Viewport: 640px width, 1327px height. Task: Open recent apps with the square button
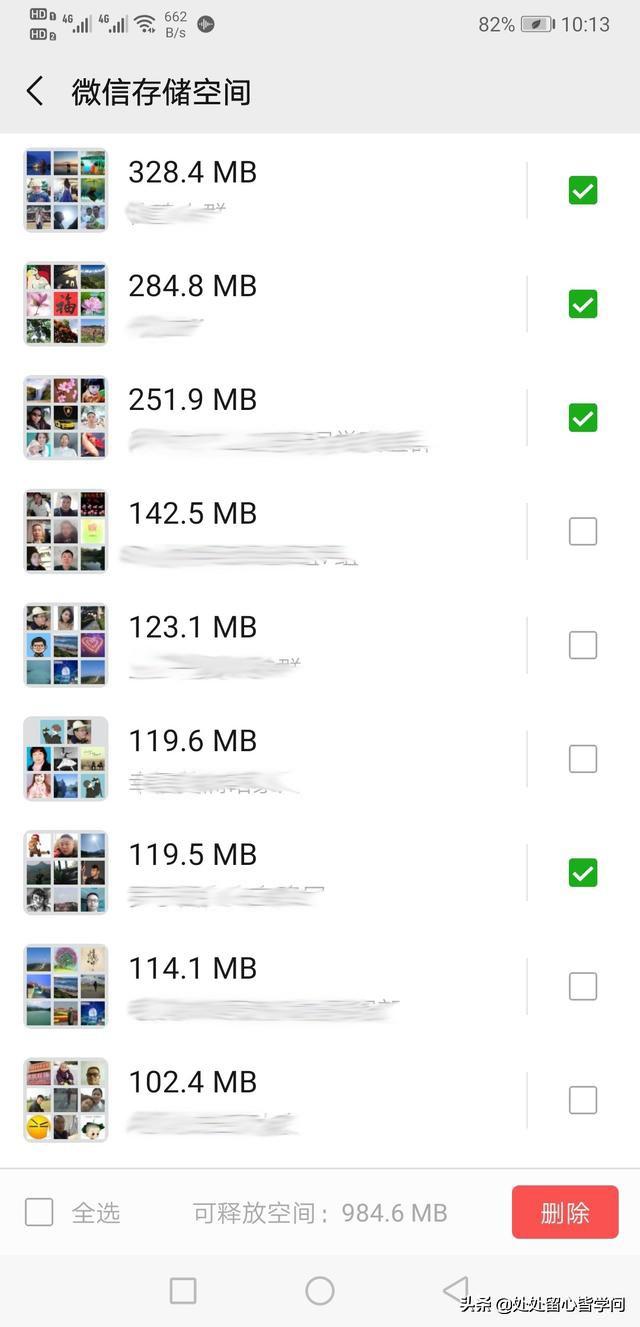183,1291
